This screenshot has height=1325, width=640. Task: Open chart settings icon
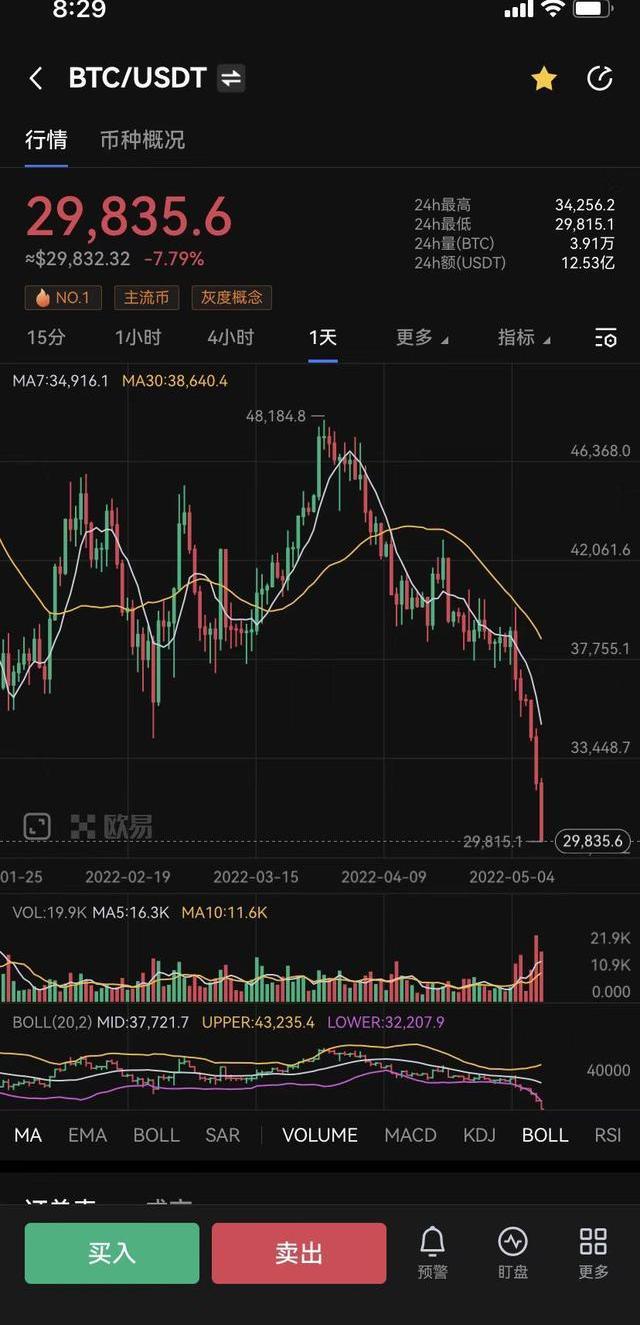(605, 338)
